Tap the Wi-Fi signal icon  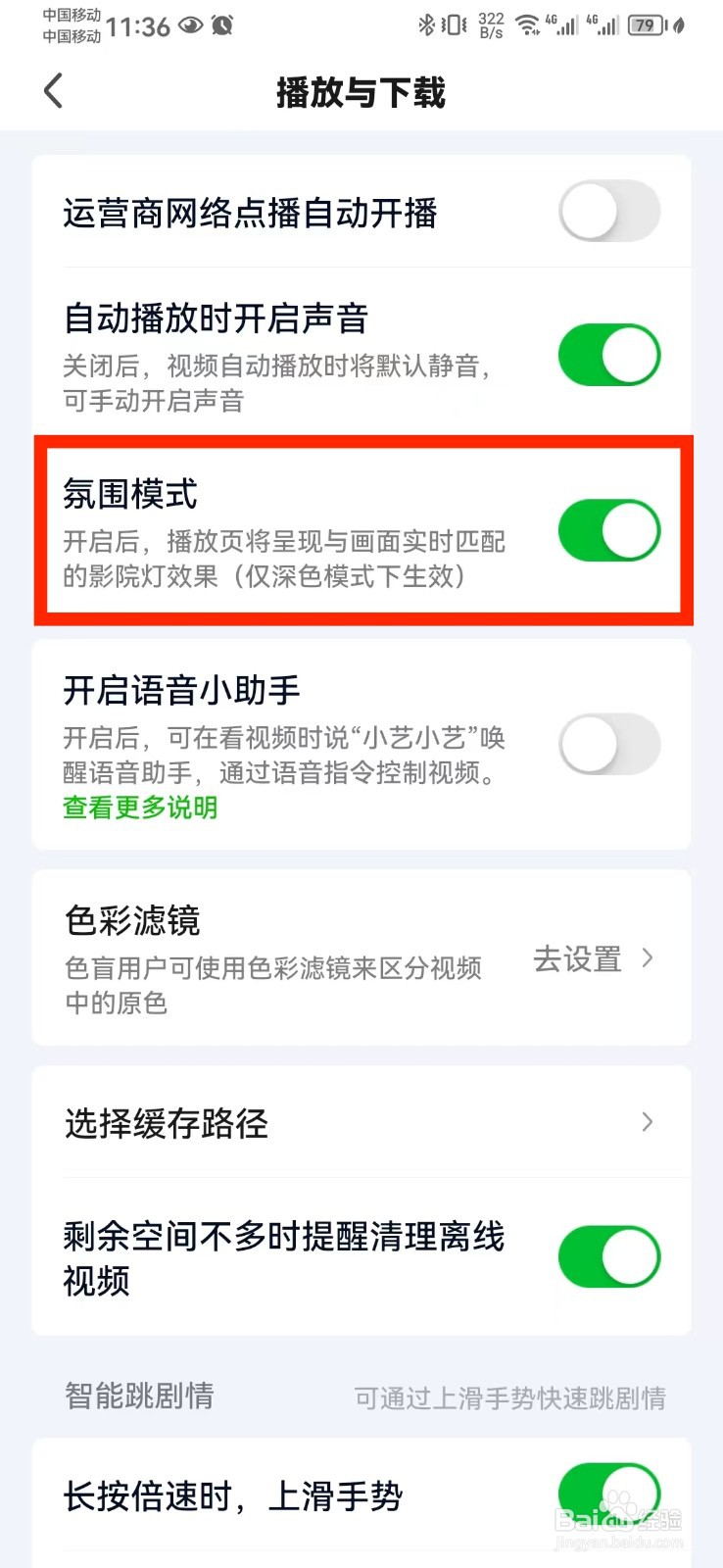click(x=526, y=25)
